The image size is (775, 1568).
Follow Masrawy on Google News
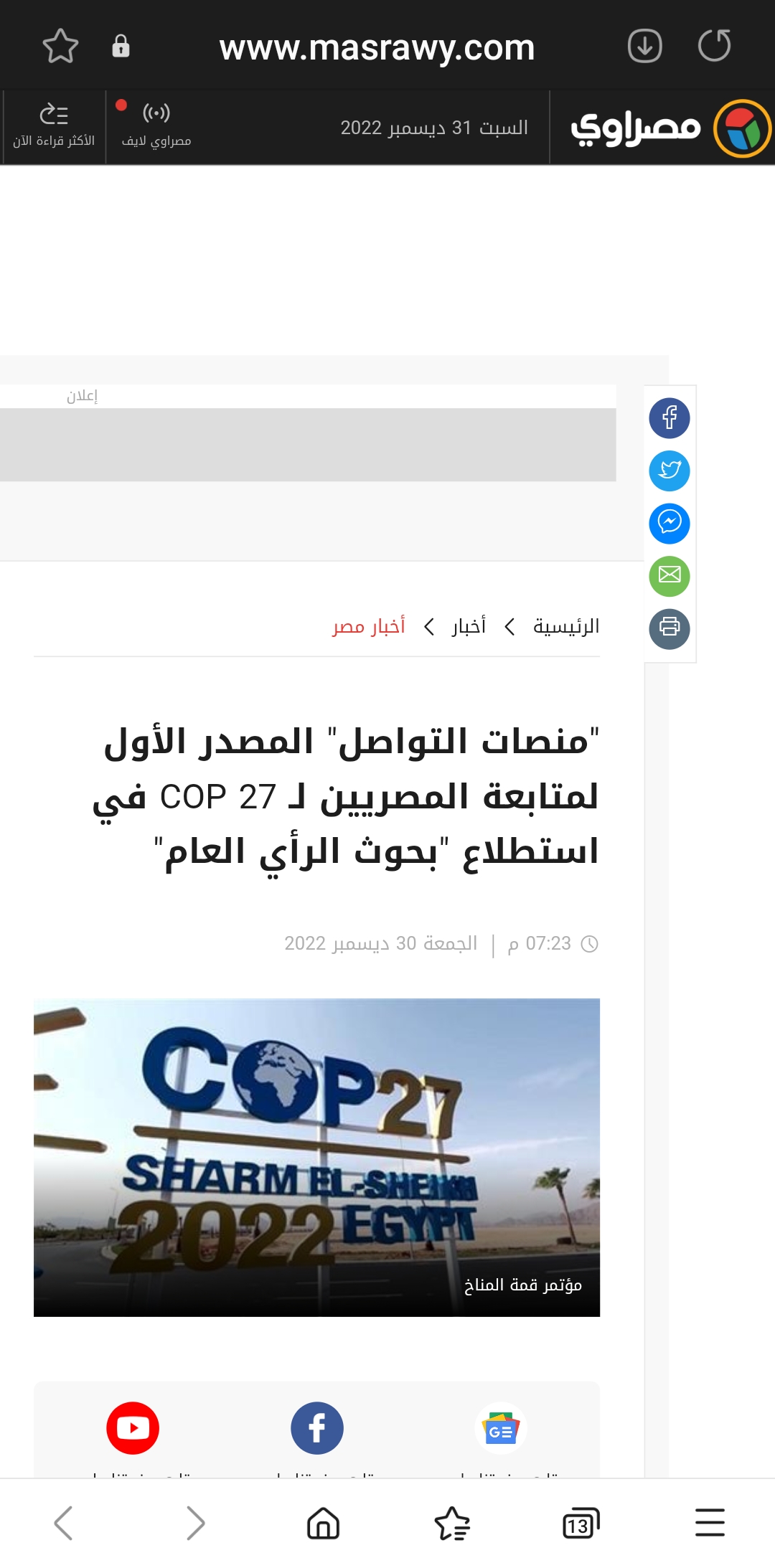(501, 1428)
